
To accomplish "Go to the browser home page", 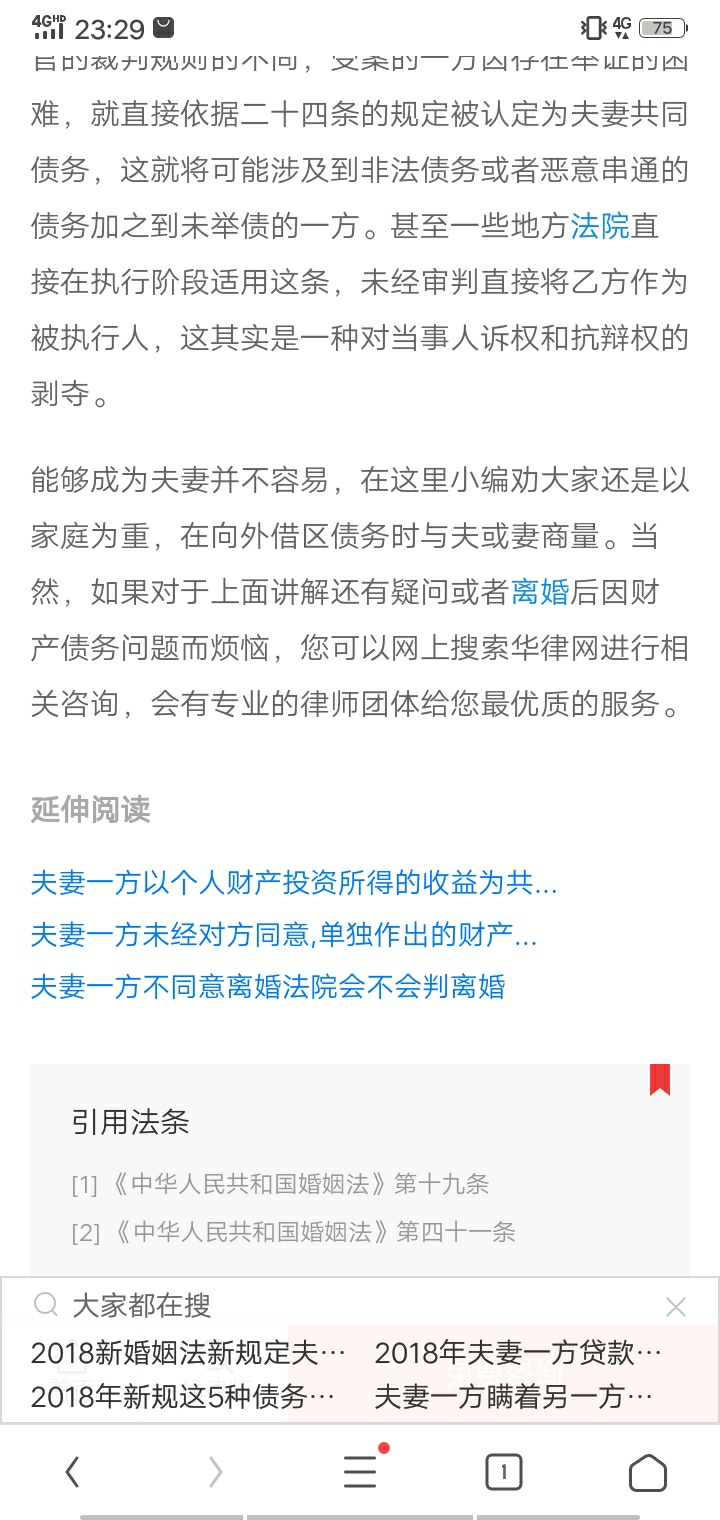I will [x=647, y=1472].
